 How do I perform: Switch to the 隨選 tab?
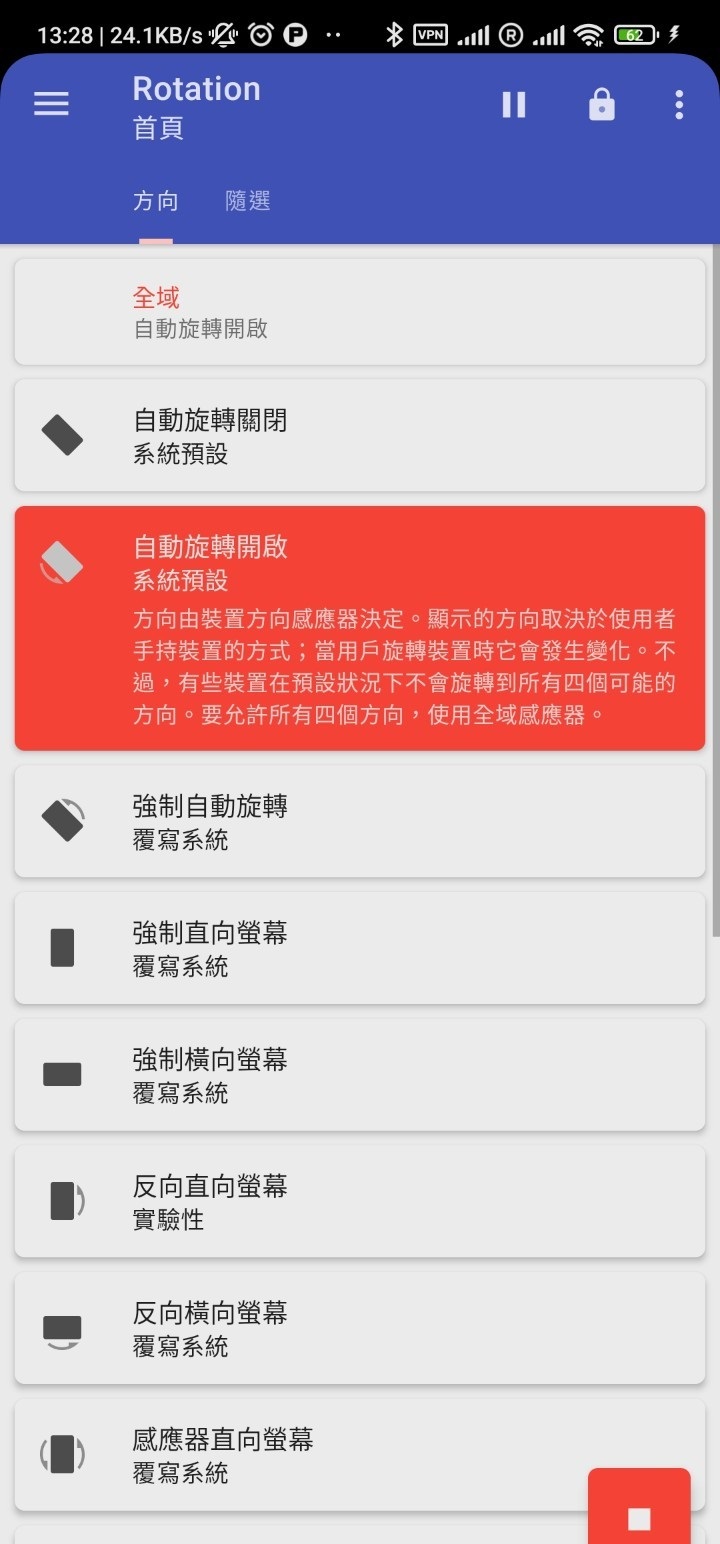tap(246, 201)
